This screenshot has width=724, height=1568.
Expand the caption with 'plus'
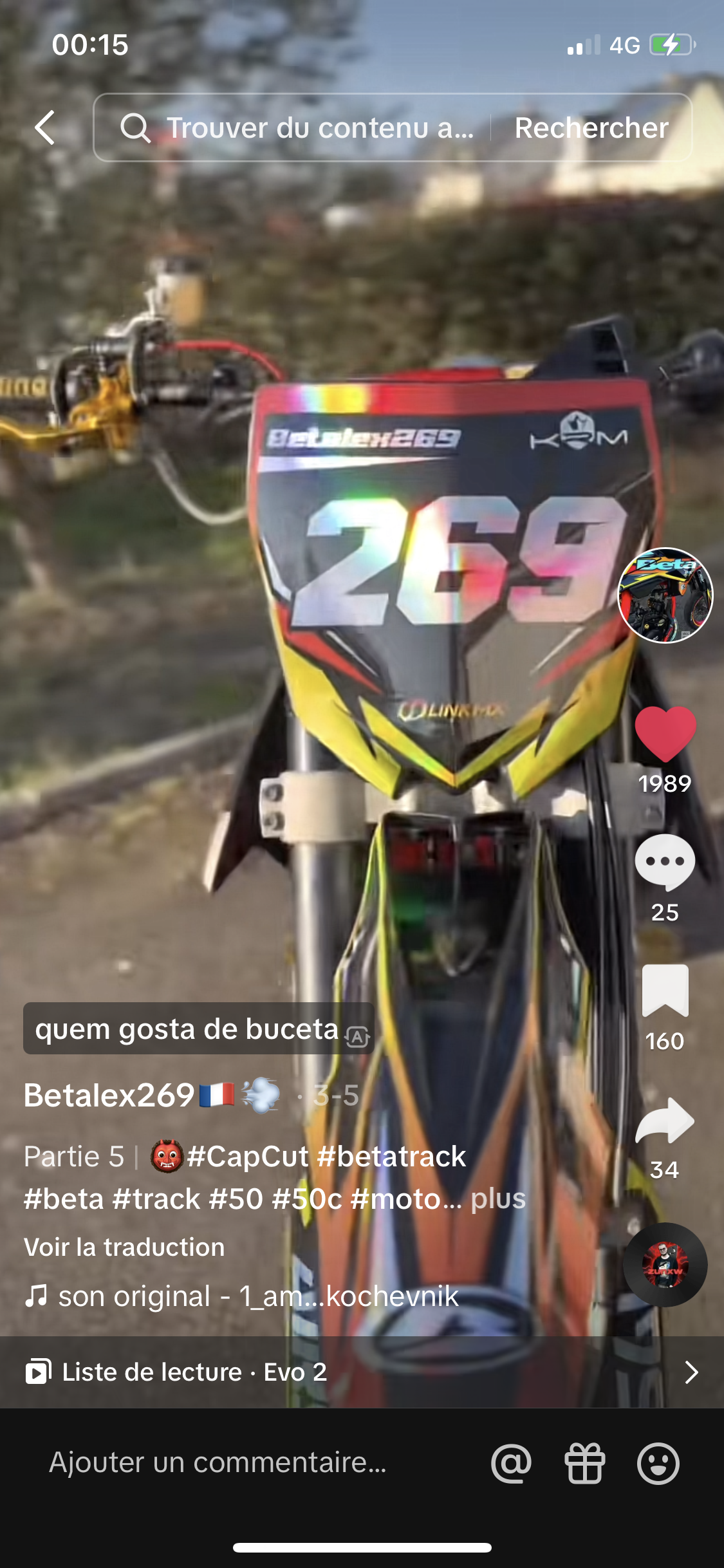pyautogui.click(x=498, y=1199)
